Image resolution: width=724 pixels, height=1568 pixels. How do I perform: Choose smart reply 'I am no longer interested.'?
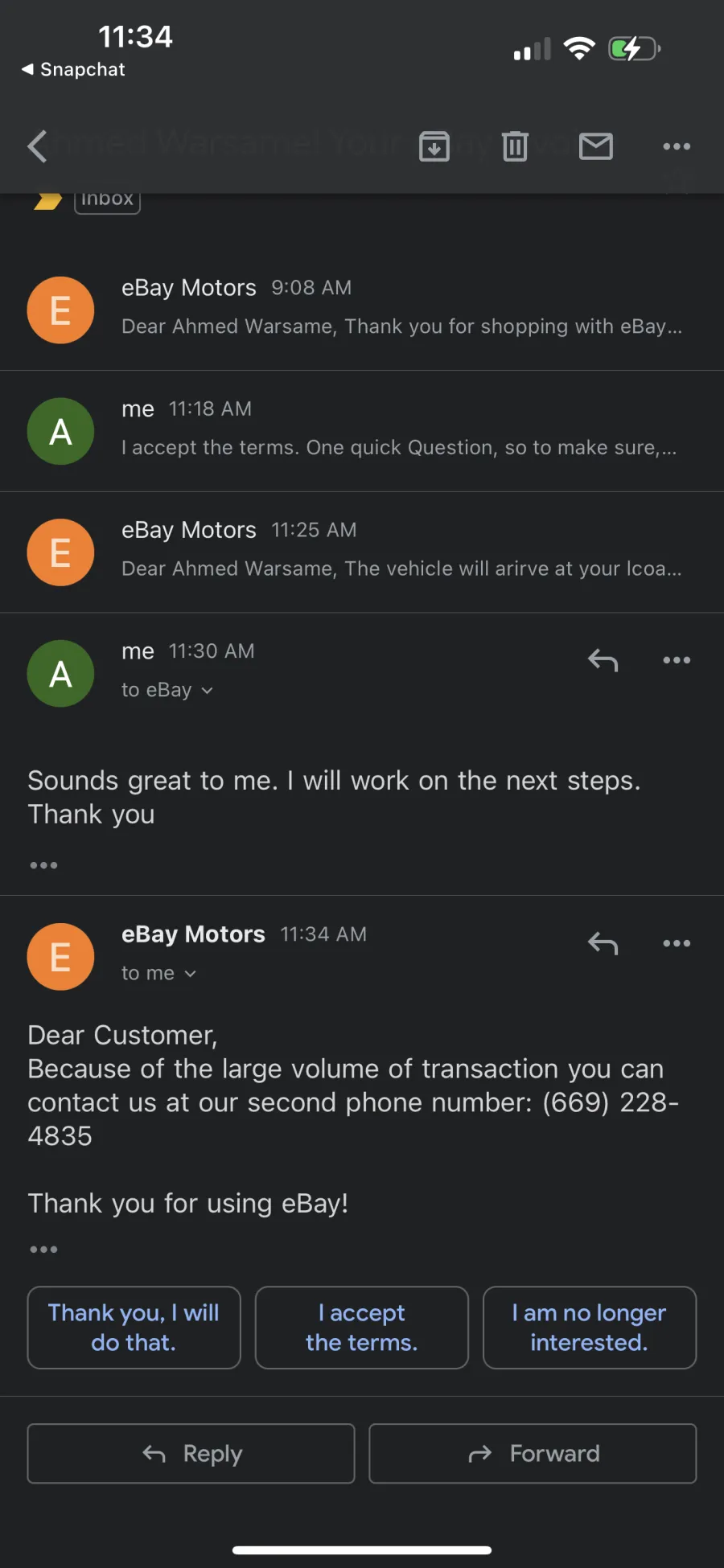point(590,1328)
